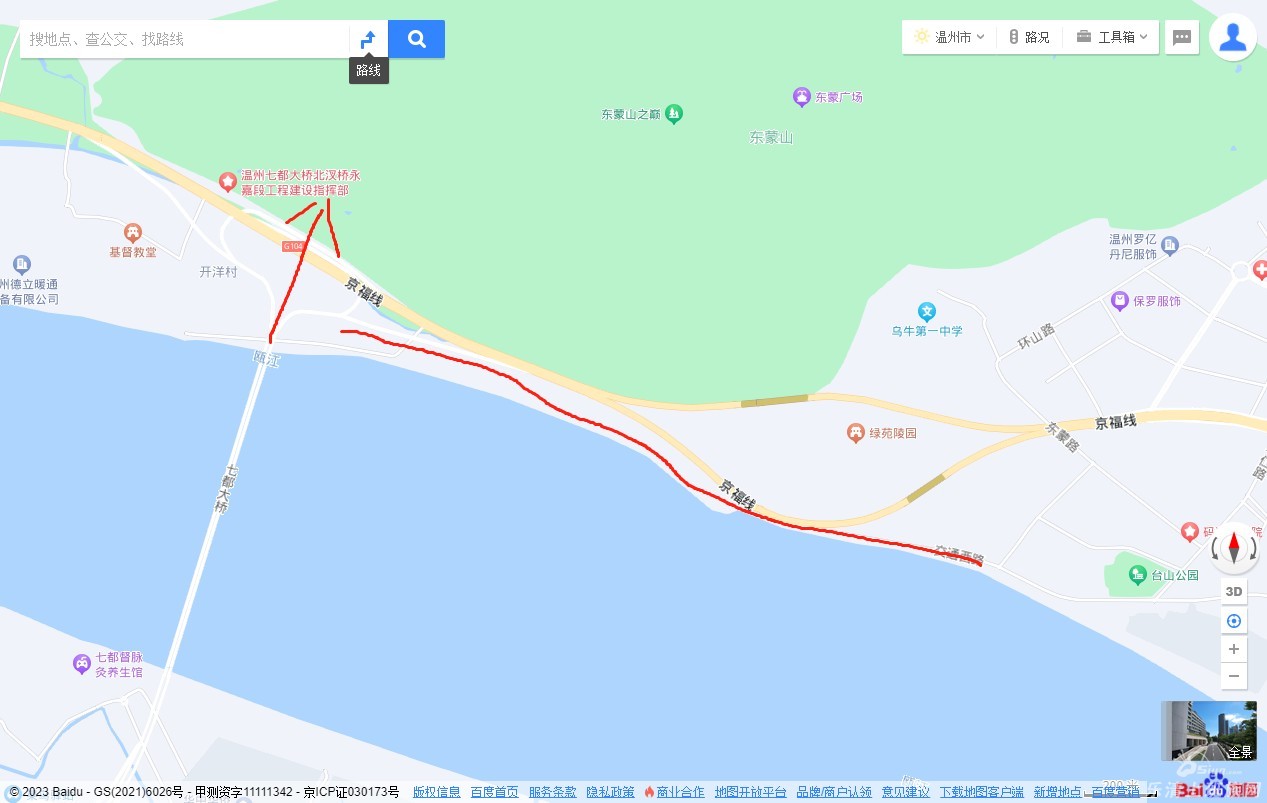This screenshot has width=1267, height=803.
Task: Expand the 温州市 city dropdown
Action: [949, 37]
